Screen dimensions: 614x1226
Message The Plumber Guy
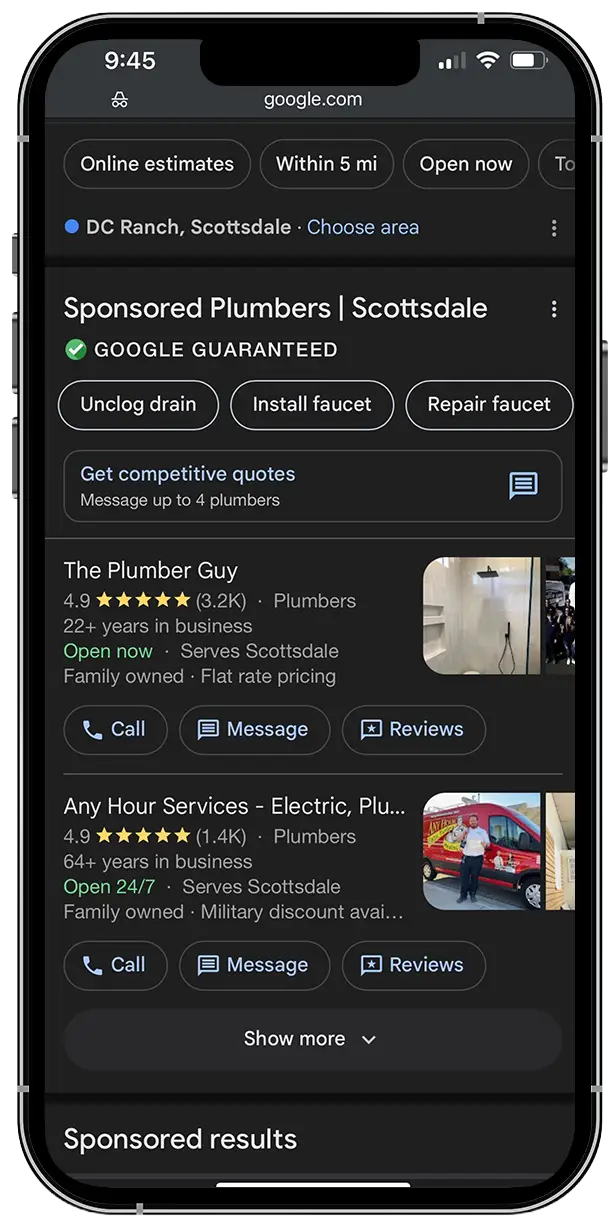[x=254, y=730]
